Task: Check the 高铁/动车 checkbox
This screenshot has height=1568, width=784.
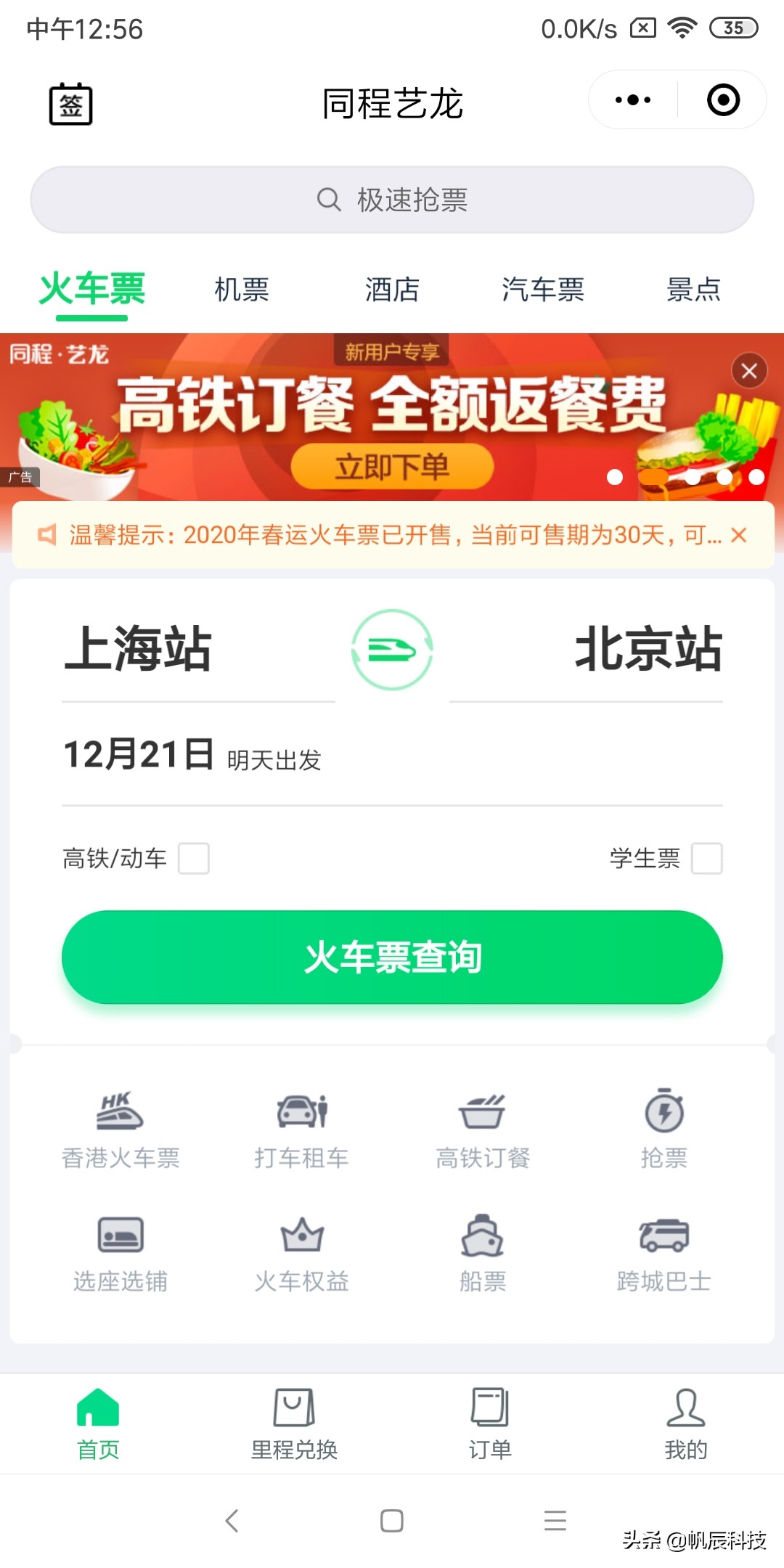Action: coord(194,859)
